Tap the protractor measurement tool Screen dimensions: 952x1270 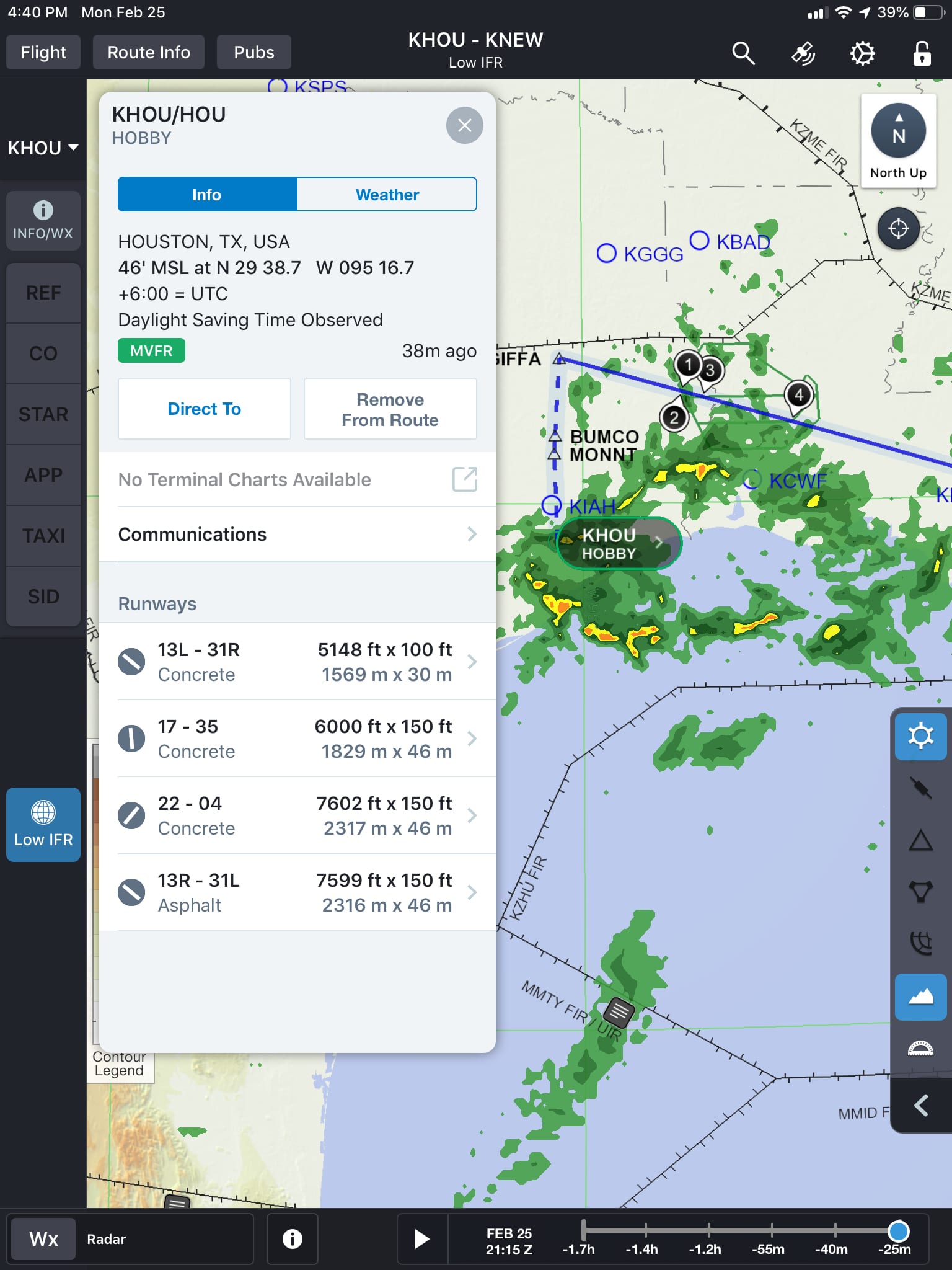coord(920,1048)
